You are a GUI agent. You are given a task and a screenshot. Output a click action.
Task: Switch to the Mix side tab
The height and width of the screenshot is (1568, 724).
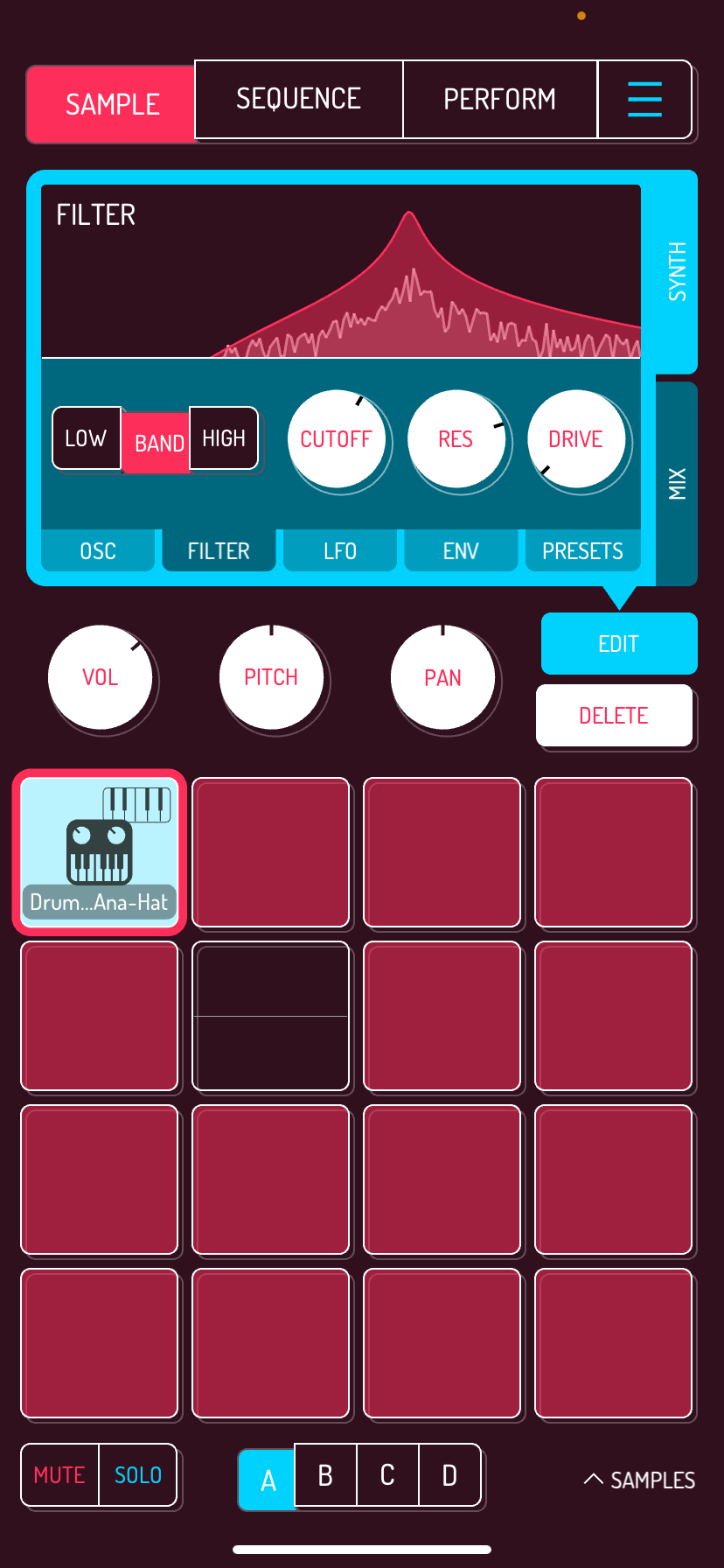677,483
